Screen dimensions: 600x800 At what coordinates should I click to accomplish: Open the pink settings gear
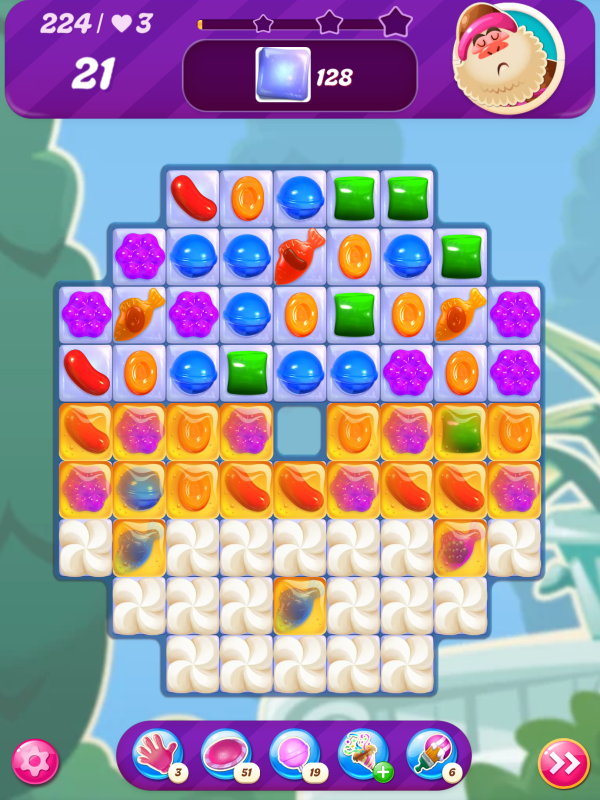coord(35,764)
